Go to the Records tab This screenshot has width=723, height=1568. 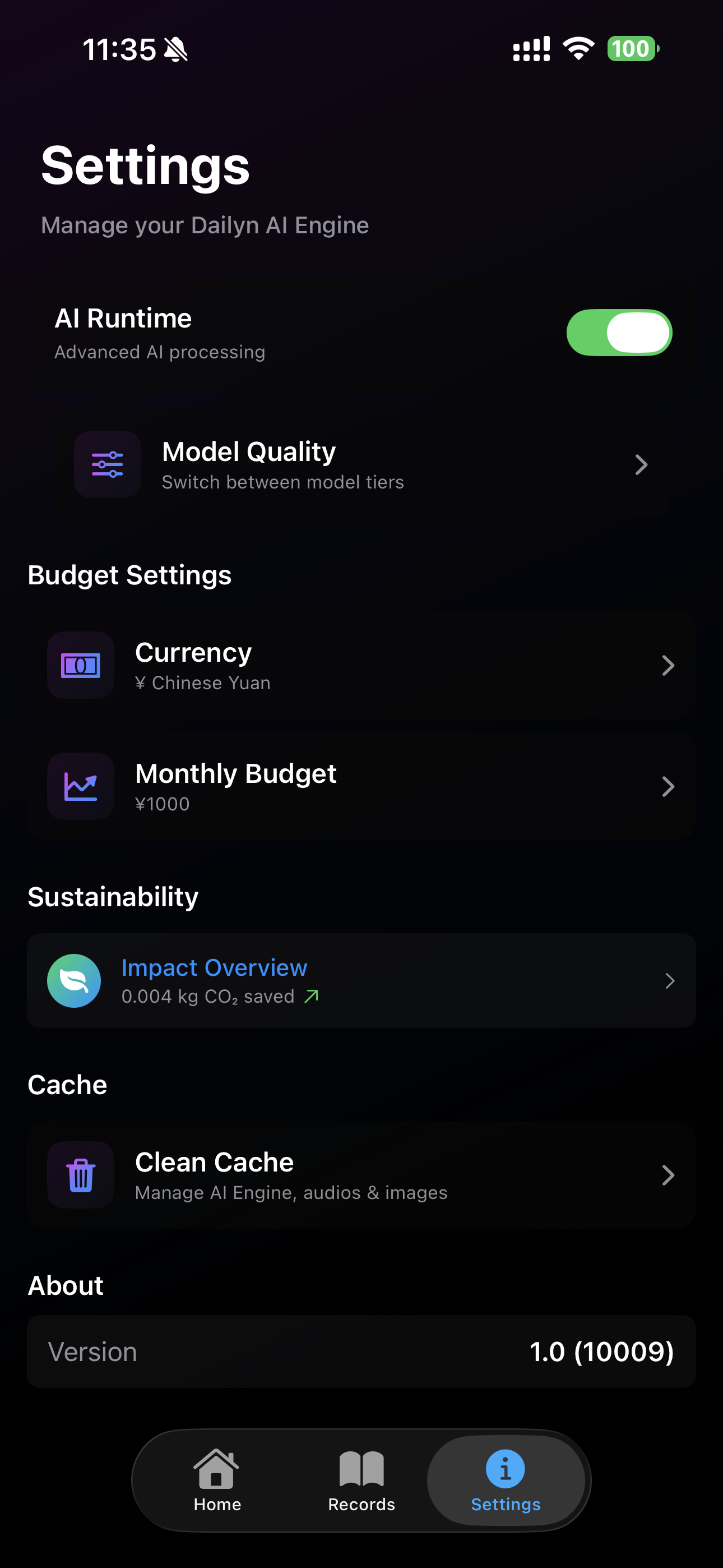pyautogui.click(x=361, y=1481)
